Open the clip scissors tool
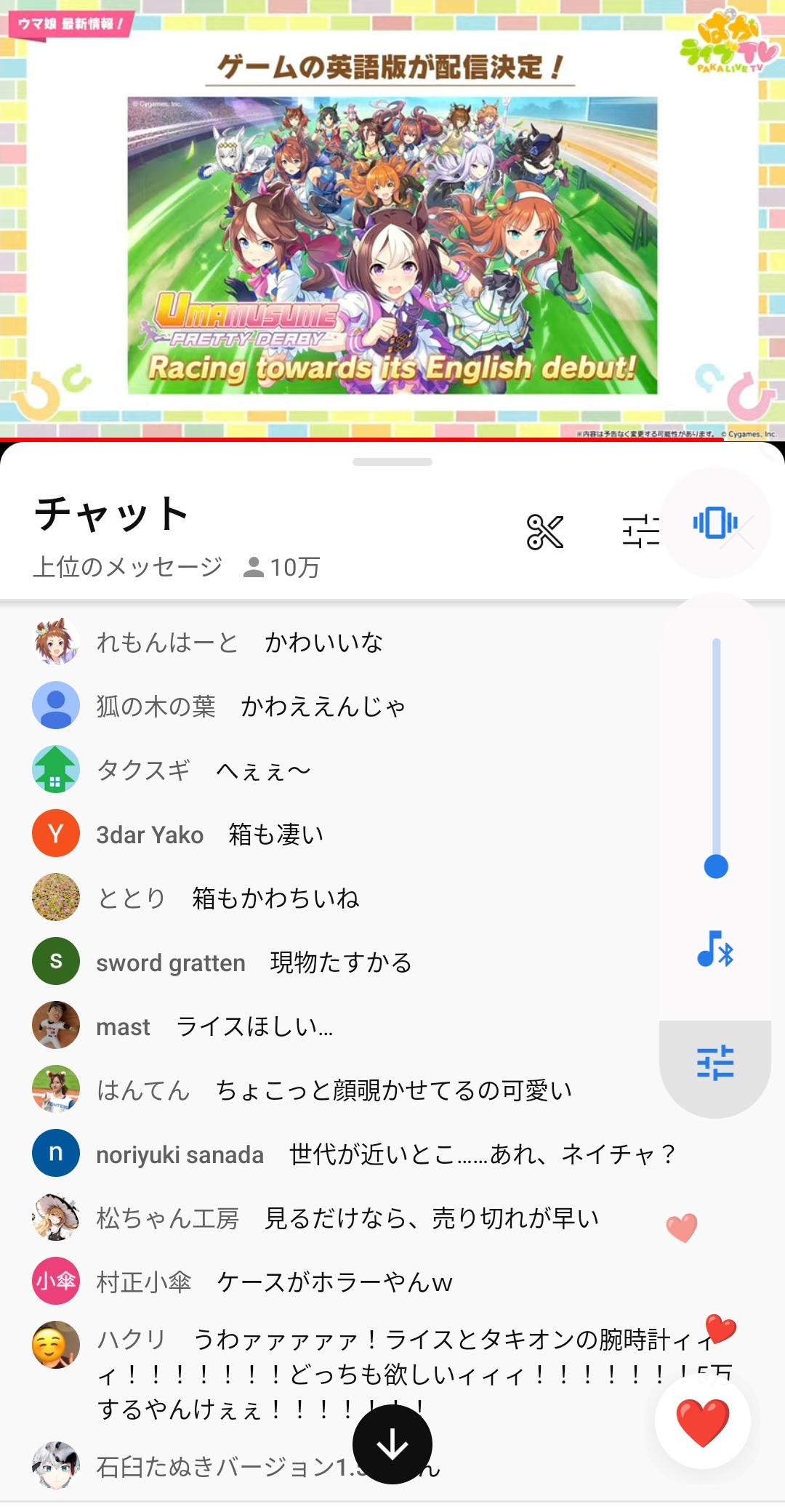This screenshot has width=785, height=1512. [545, 531]
